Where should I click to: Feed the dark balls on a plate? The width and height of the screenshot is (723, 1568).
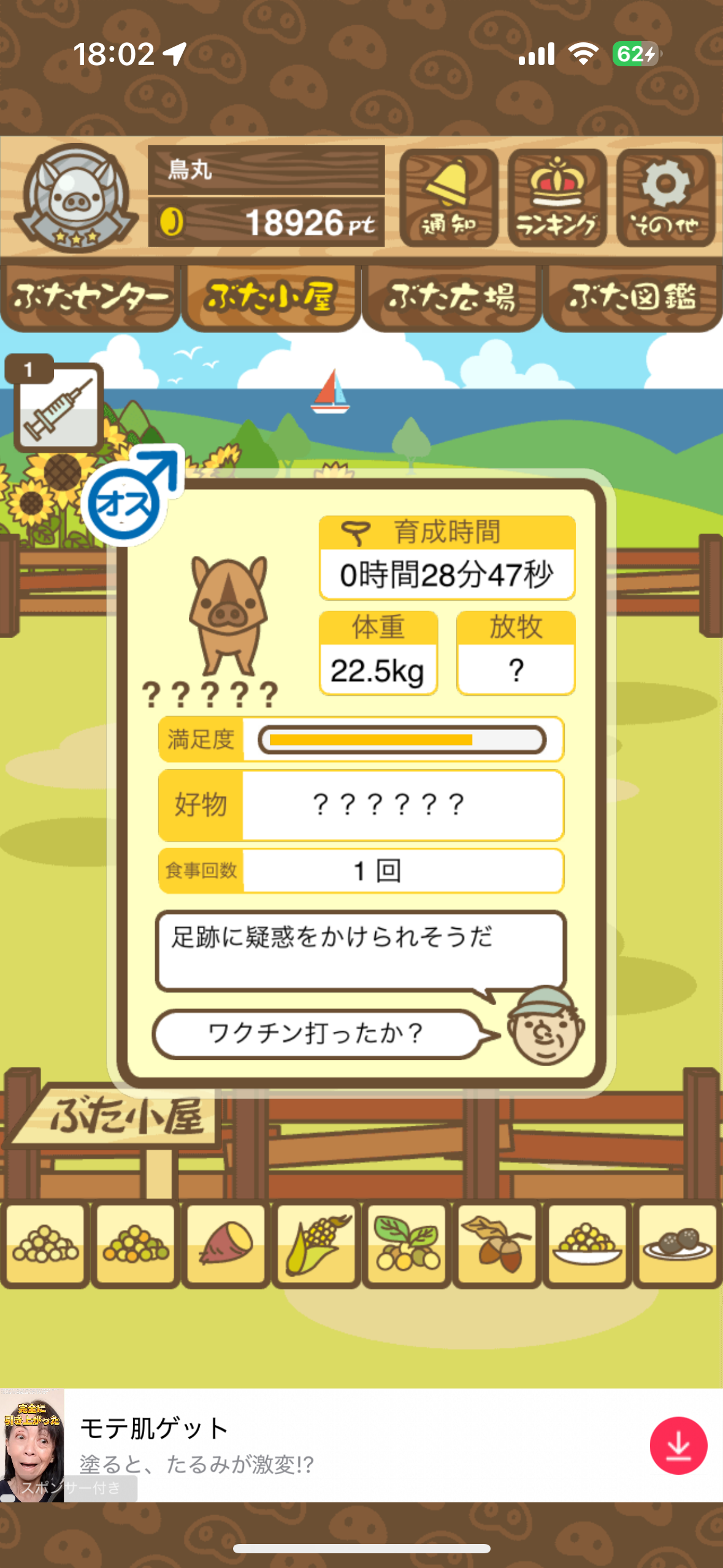677,1243
